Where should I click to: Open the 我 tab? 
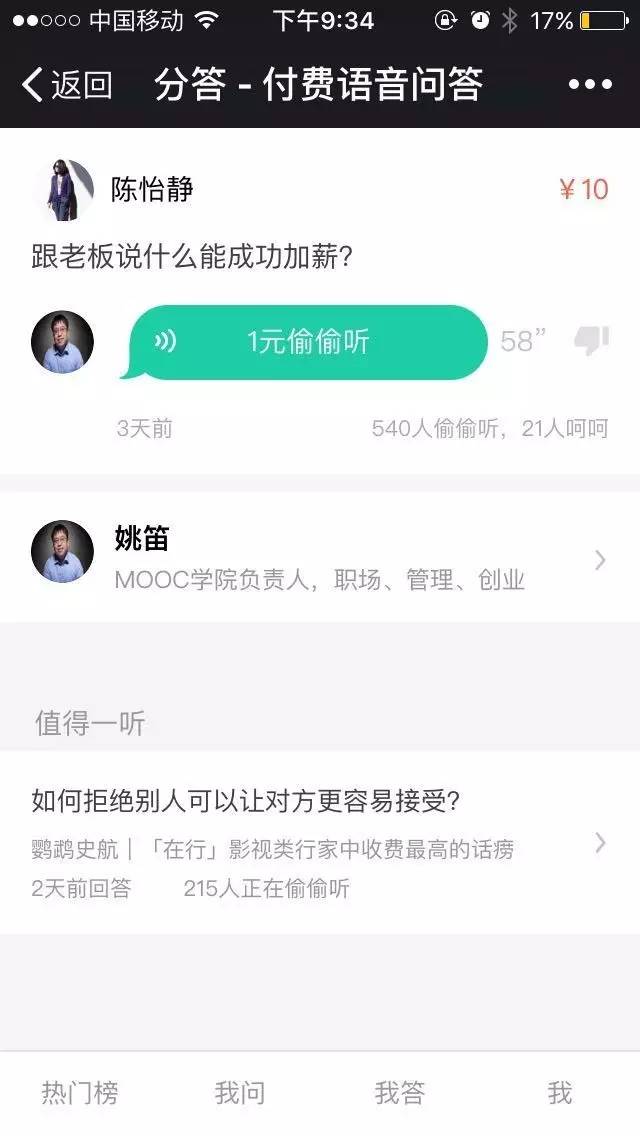click(560, 1093)
